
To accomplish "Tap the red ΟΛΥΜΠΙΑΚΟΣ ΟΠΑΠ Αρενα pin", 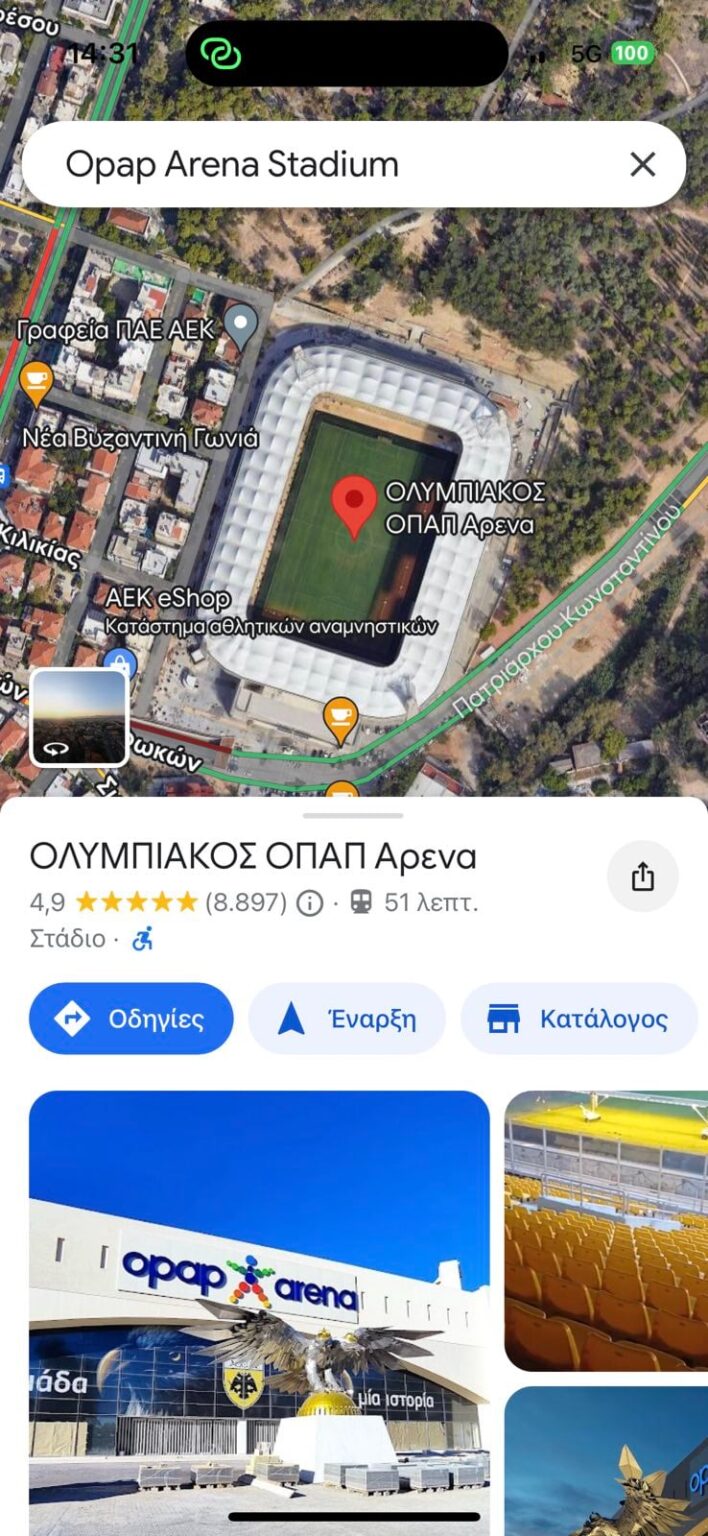I will [353, 504].
